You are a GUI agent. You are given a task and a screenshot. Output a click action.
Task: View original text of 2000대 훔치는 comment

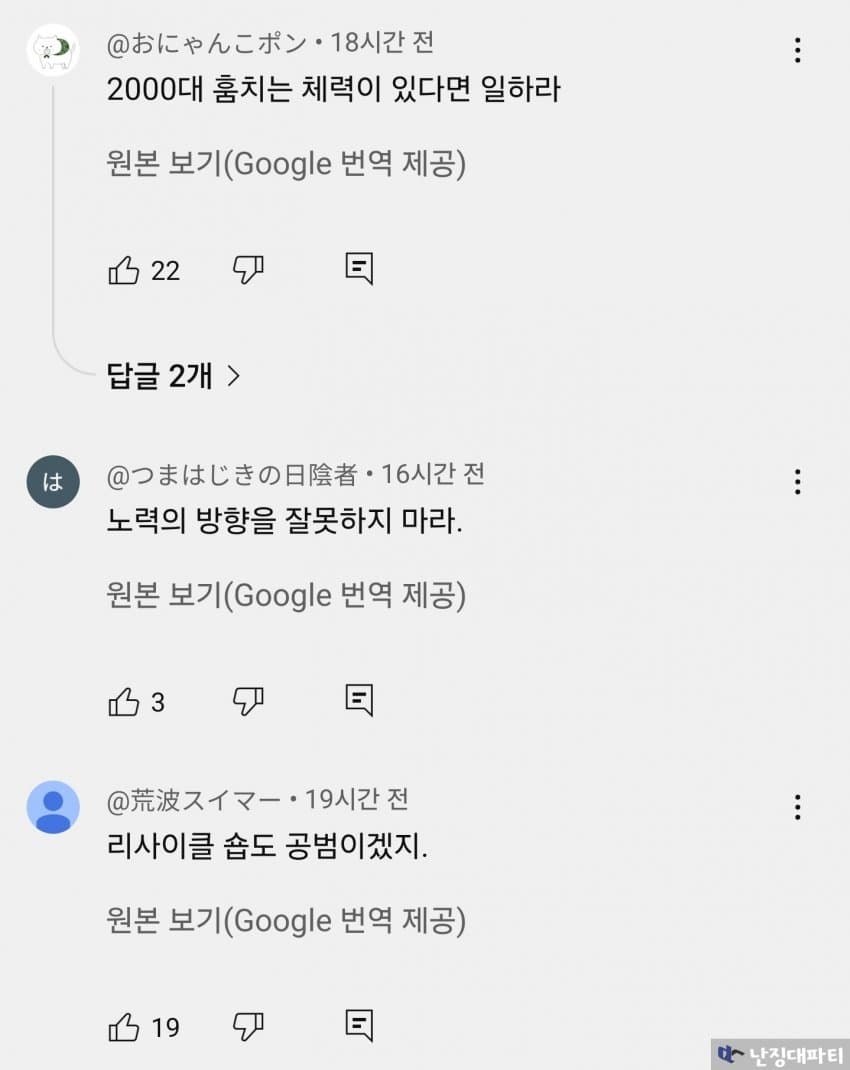[x=286, y=164]
